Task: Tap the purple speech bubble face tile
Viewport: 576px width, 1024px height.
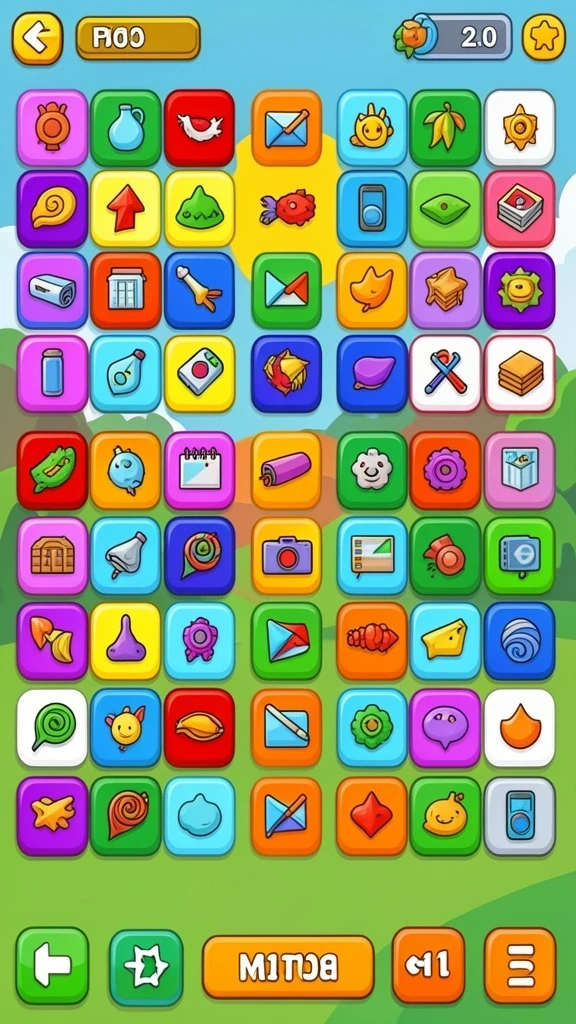Action: pyautogui.click(x=445, y=728)
